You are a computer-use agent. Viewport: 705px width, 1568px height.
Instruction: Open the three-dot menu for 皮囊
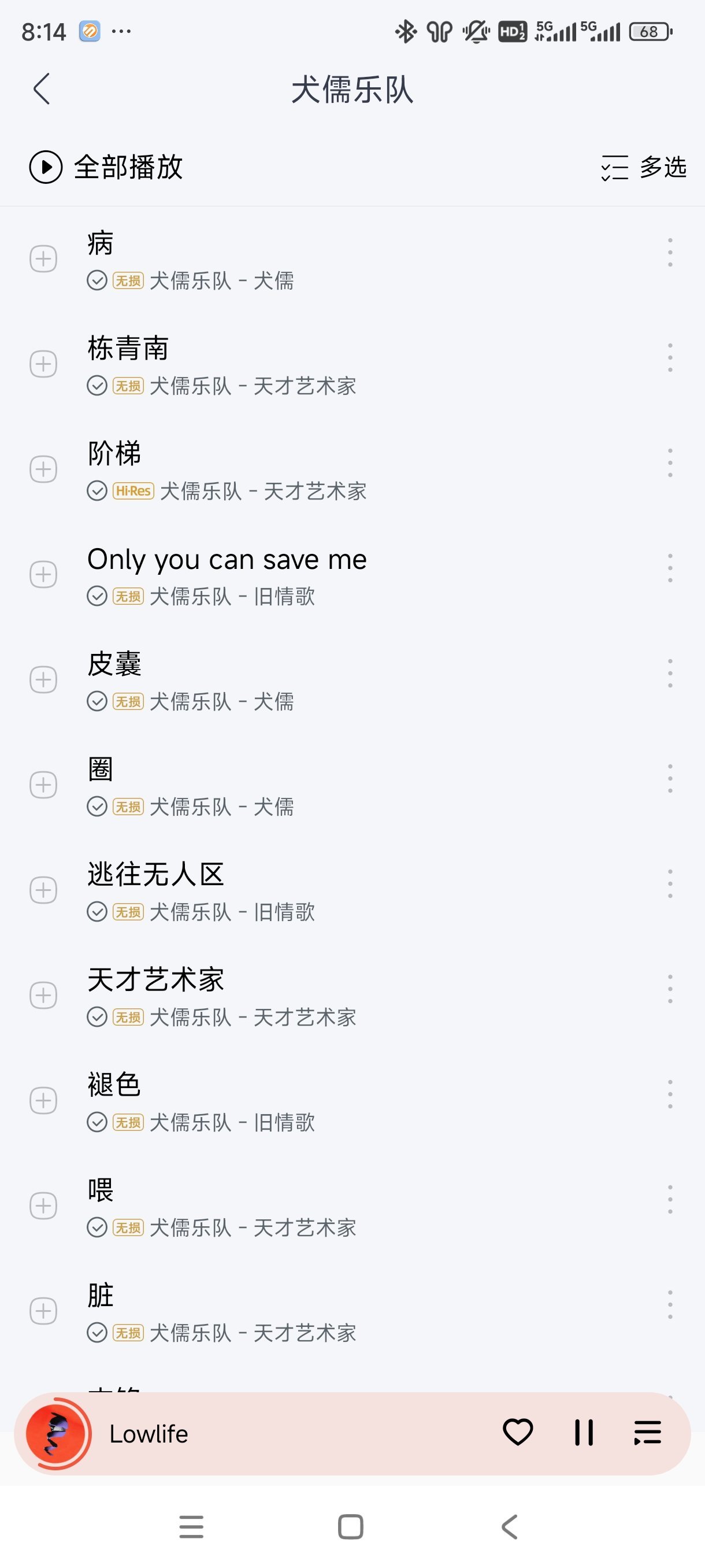(x=670, y=673)
